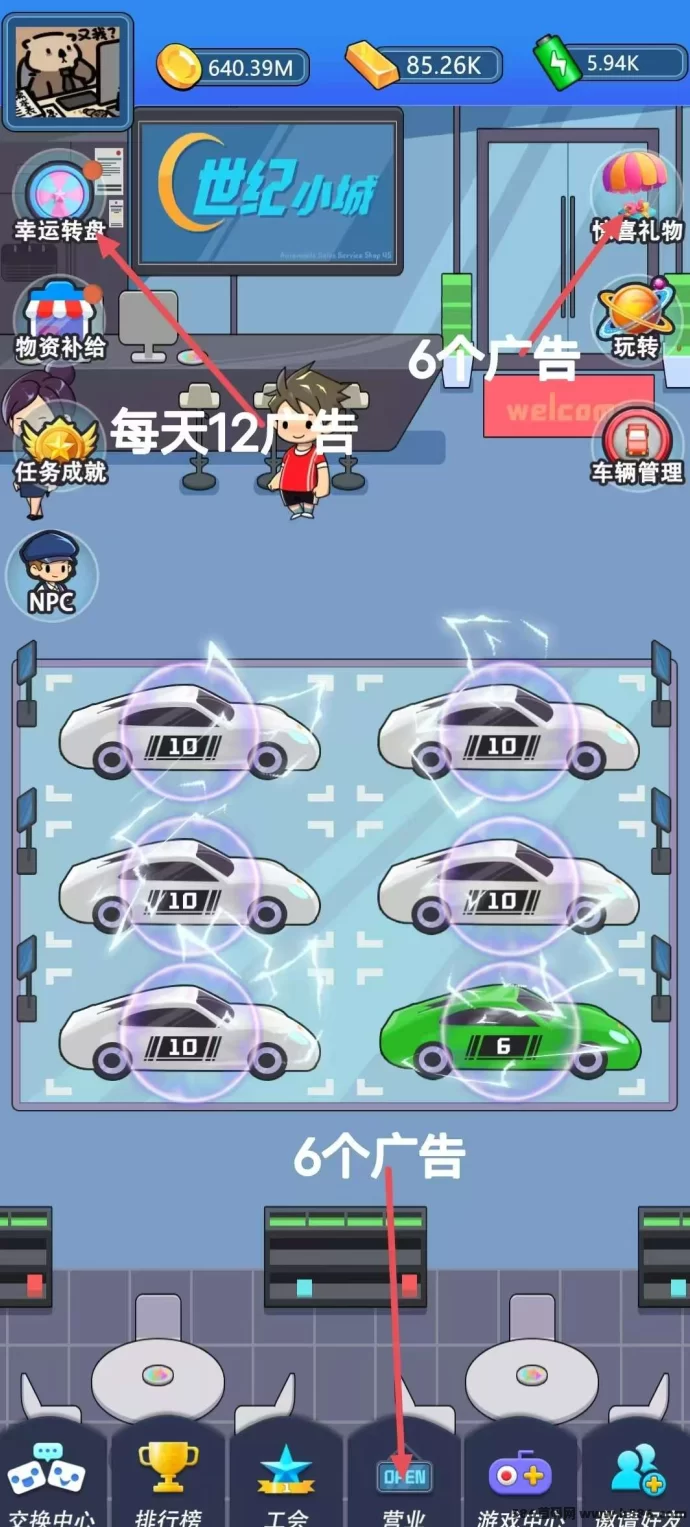Screen dimensions: 690x1527
Task: Claim the 惊喜礼物 parachute gift
Action: click(x=636, y=198)
